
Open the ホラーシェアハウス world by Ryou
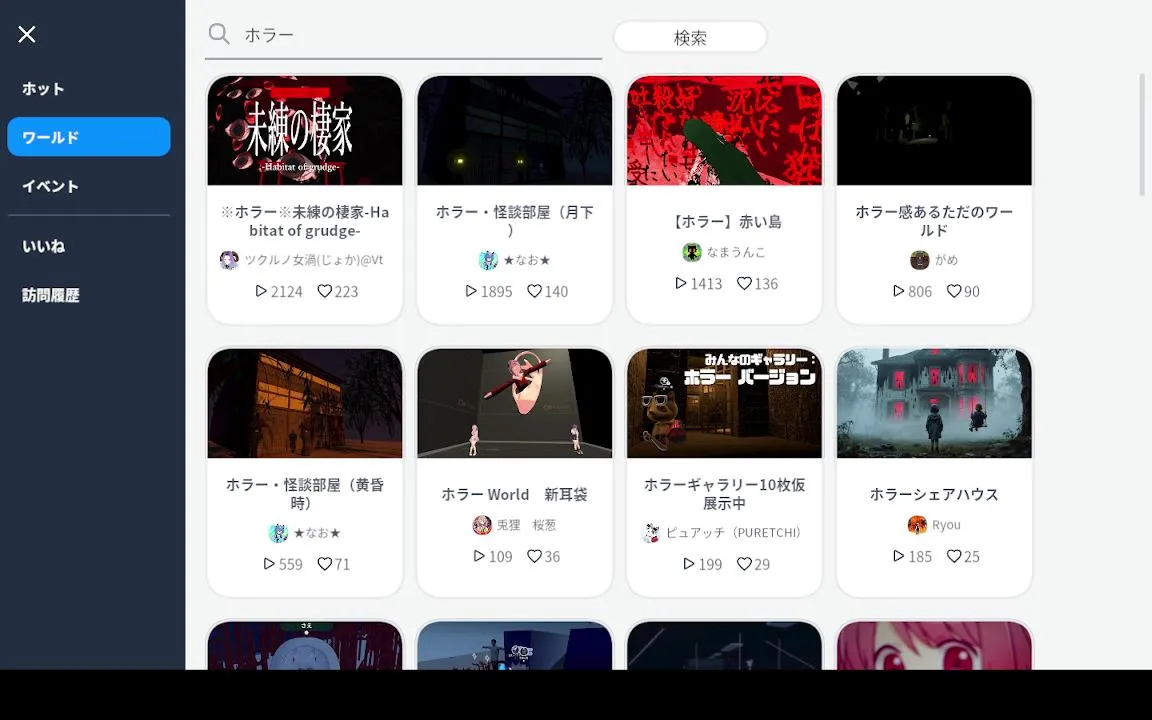click(x=934, y=472)
